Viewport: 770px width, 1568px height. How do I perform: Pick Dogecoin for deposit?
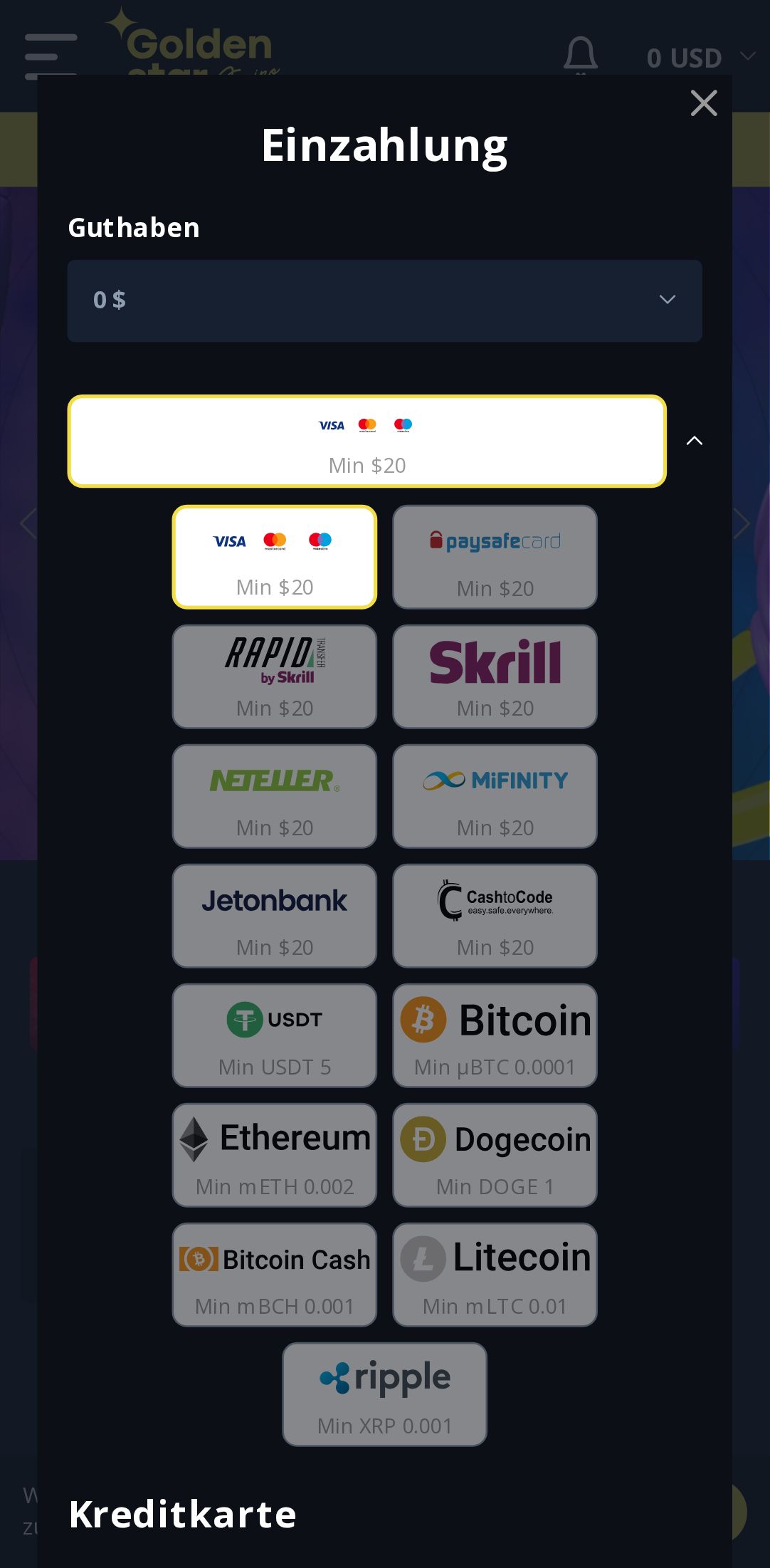click(495, 1155)
